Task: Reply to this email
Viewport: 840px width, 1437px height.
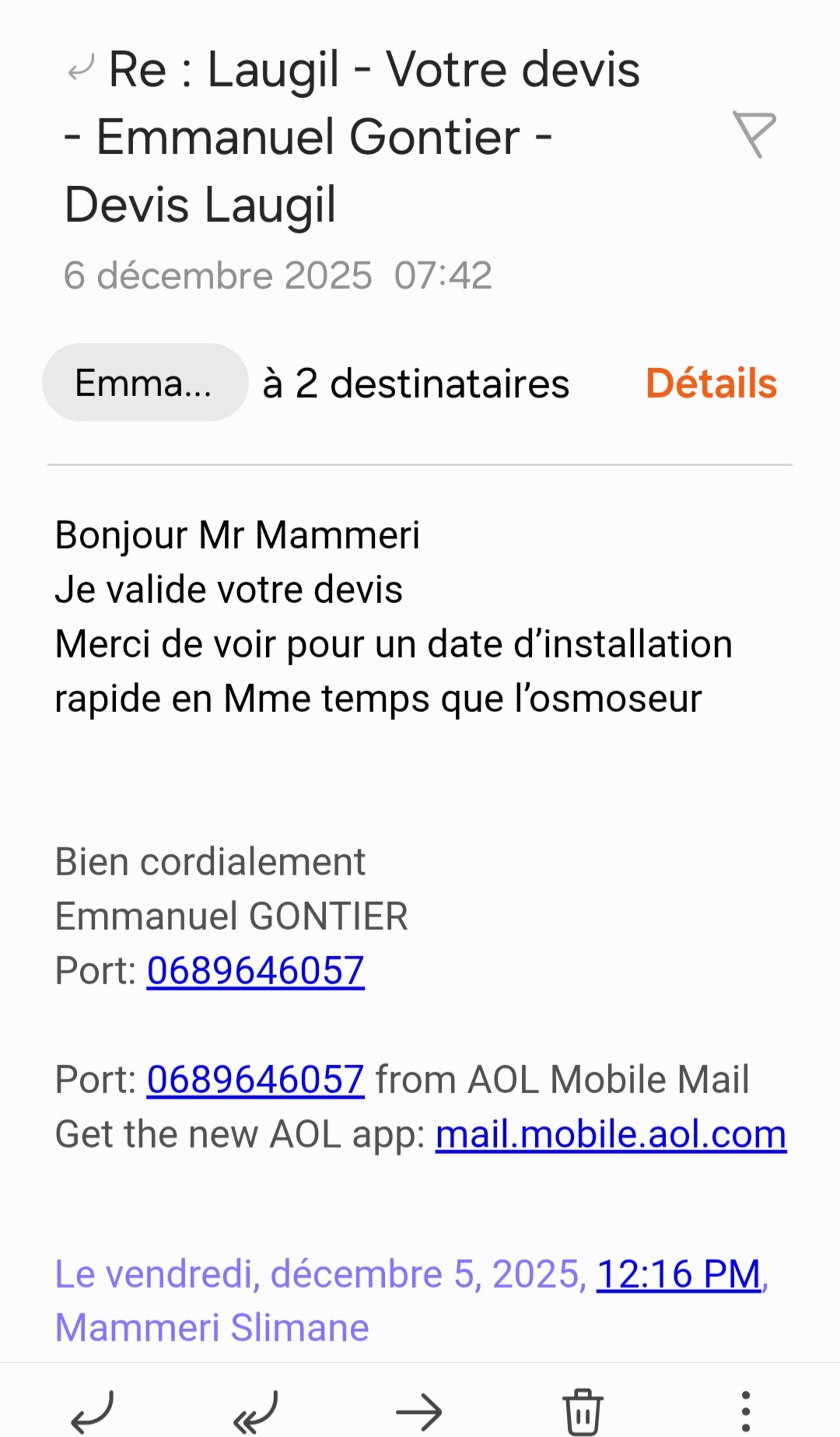Action: (x=92, y=1412)
